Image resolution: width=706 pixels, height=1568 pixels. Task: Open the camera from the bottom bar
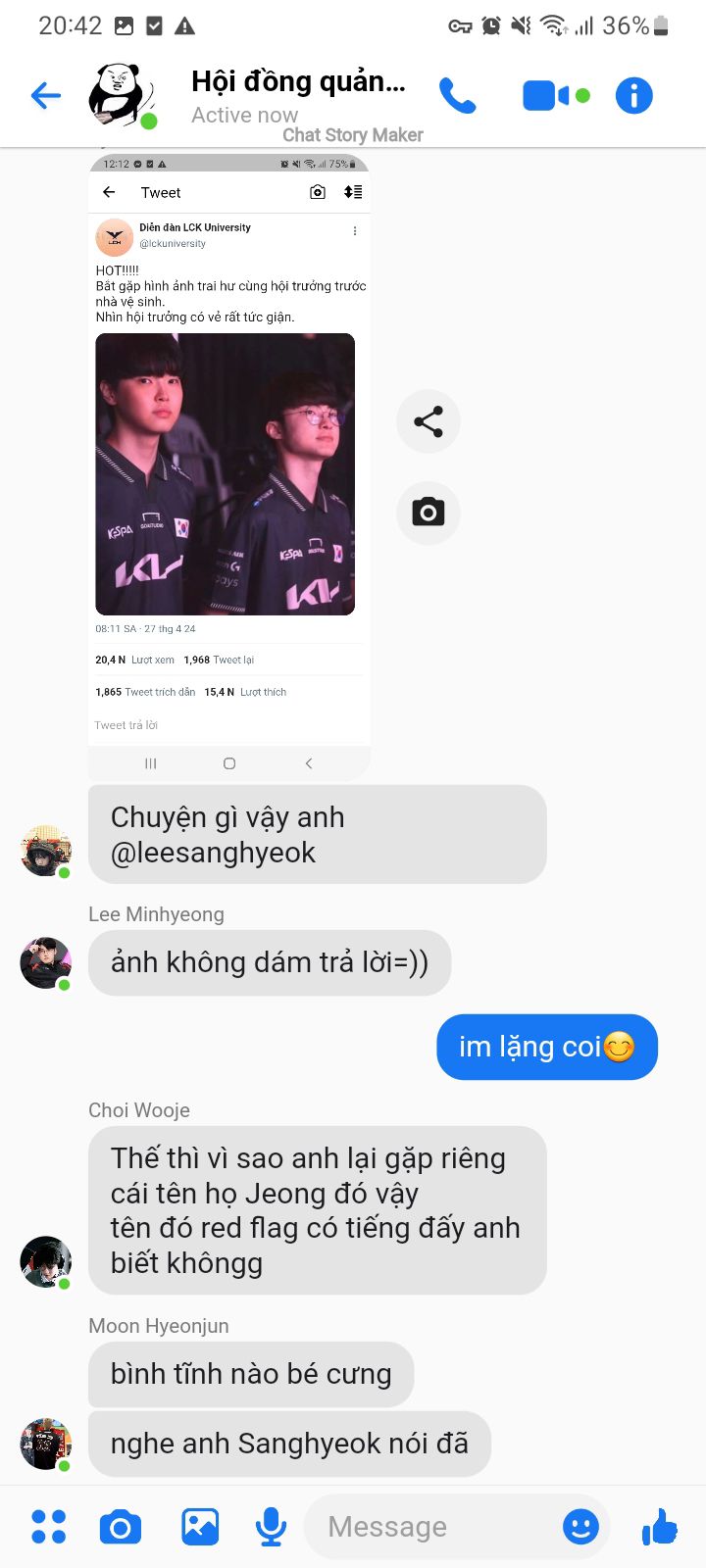pos(121,1527)
